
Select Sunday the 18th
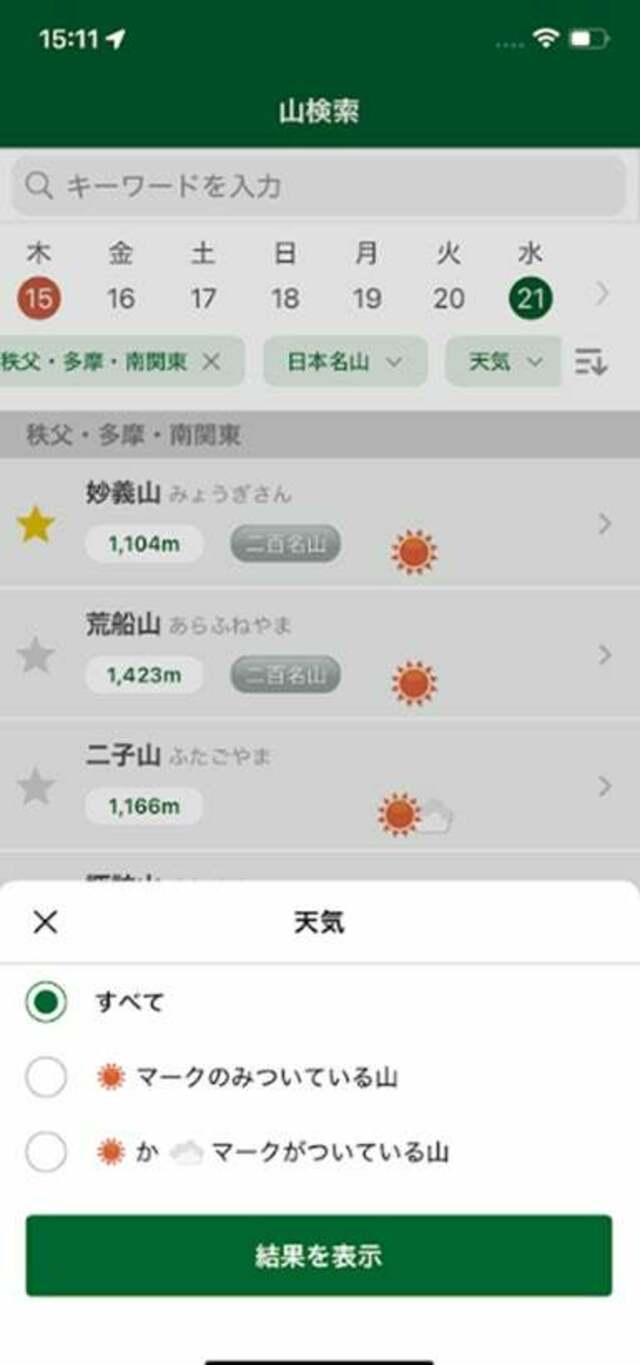pyautogui.click(x=285, y=297)
